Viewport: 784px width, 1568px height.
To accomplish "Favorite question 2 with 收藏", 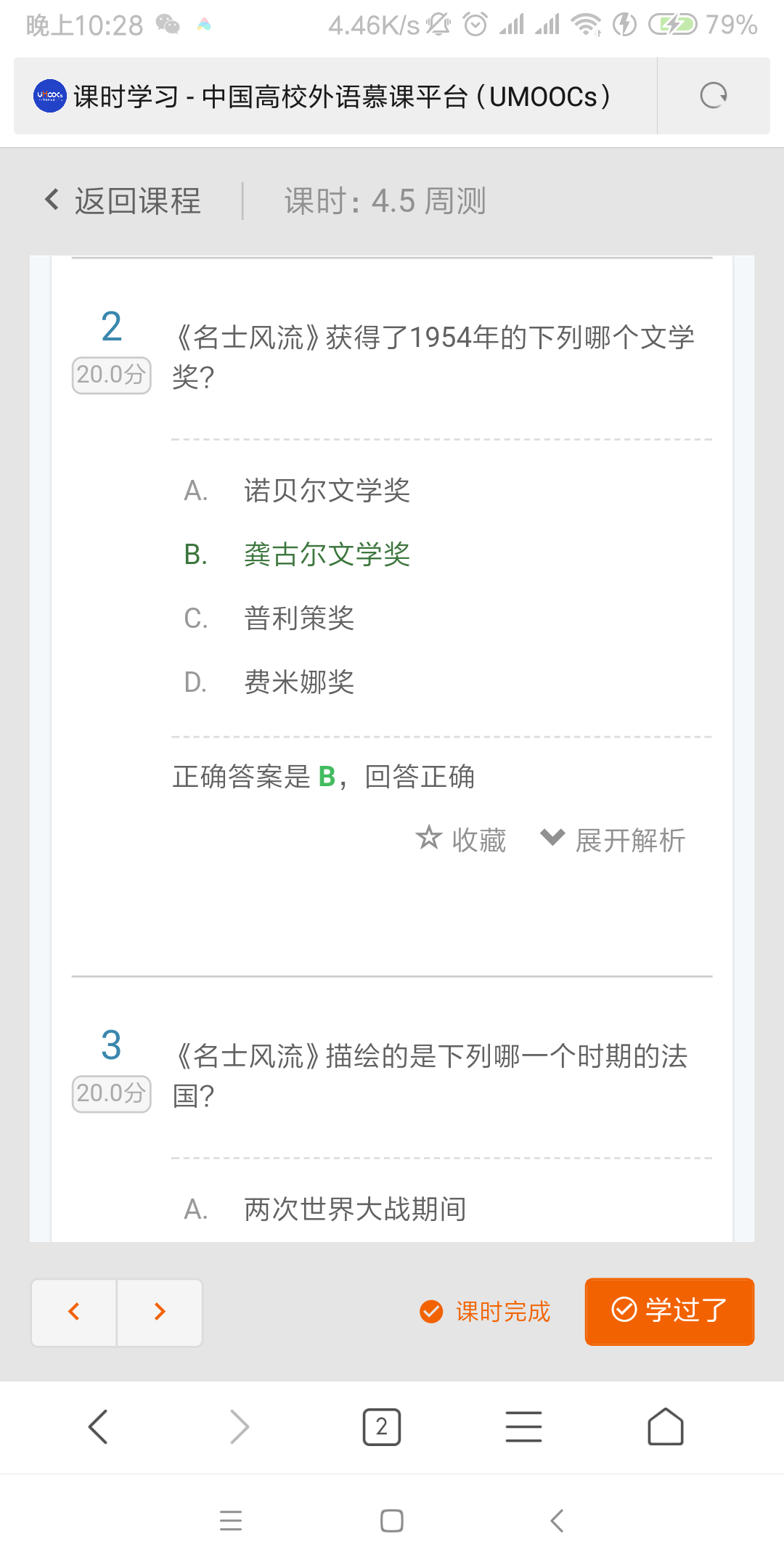I will 462,840.
